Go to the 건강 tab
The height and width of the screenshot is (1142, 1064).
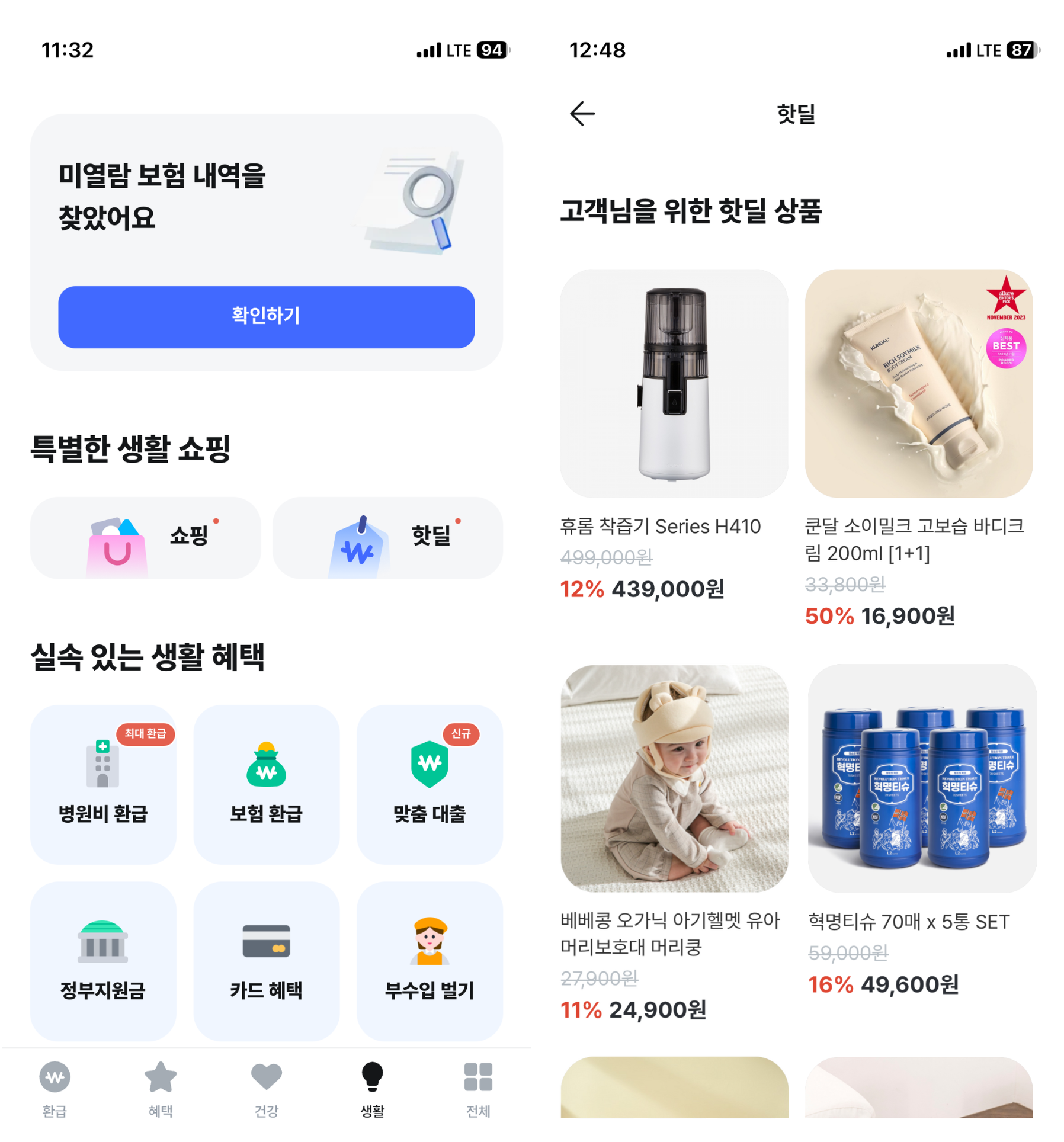[x=266, y=1089]
